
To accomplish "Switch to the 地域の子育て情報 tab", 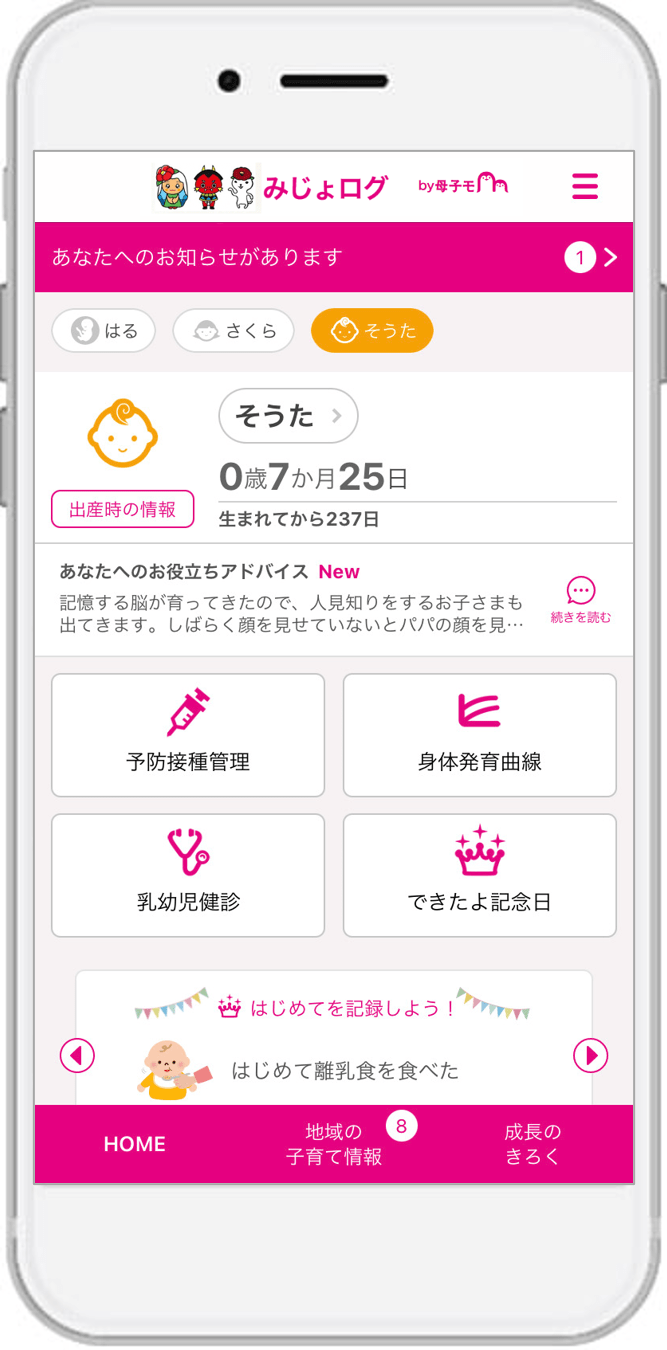I will click(334, 1144).
